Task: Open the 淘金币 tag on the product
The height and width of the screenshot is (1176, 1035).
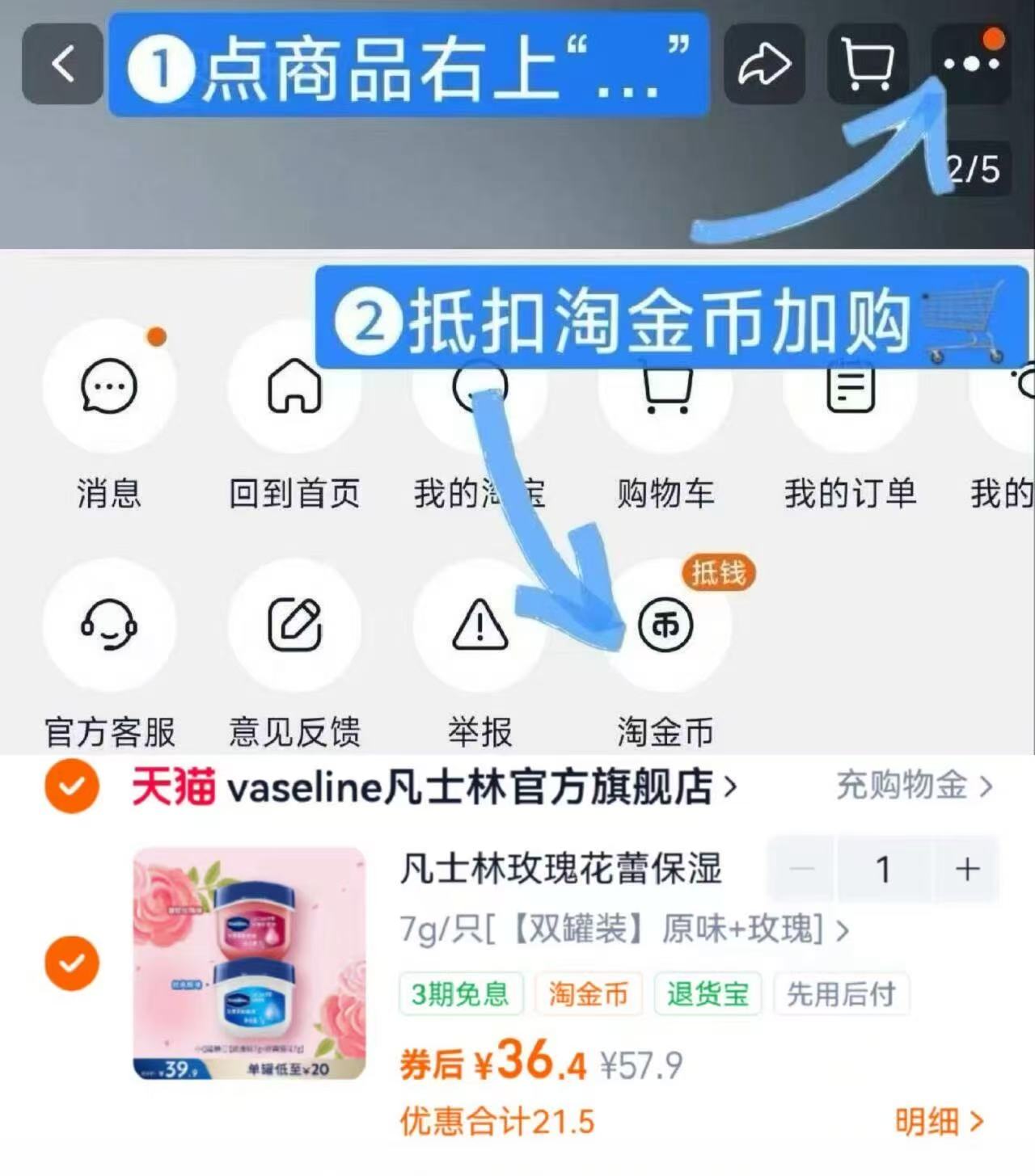Action: coord(589,994)
